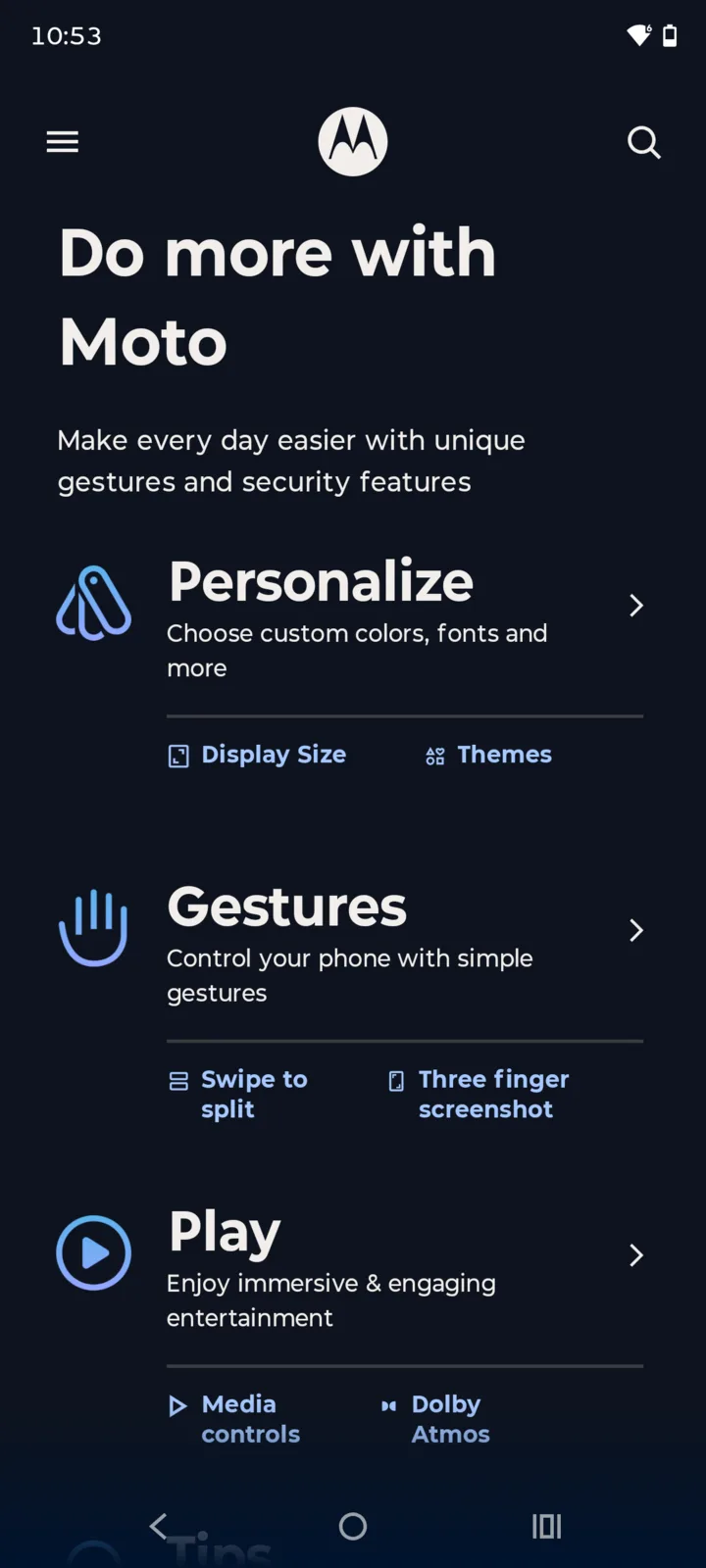Tap the search magnifier icon
The height and width of the screenshot is (1568, 706).
[x=643, y=142]
